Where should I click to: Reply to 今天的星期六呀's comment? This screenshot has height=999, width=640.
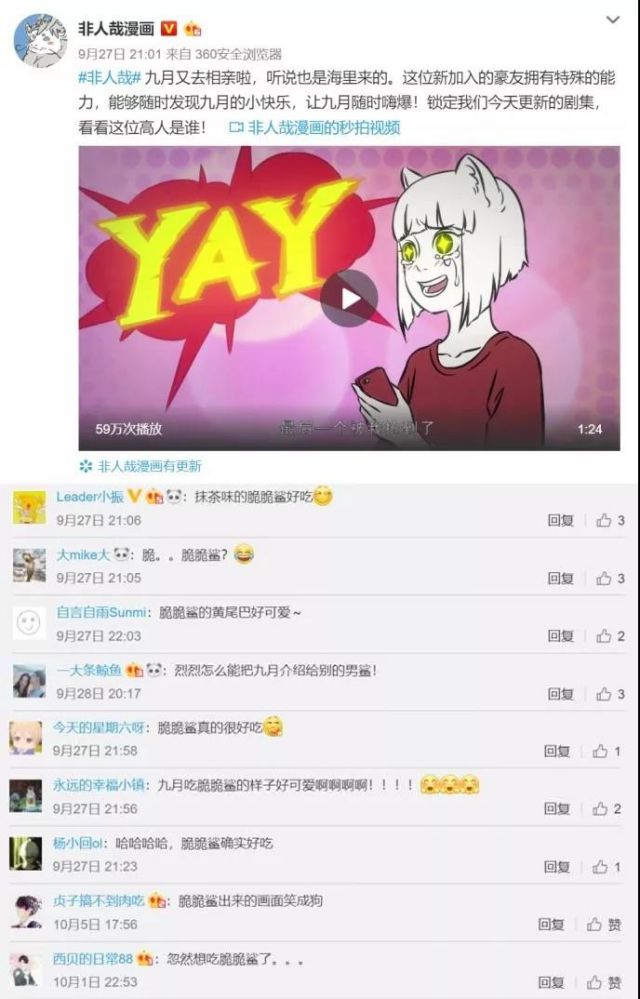[557, 751]
